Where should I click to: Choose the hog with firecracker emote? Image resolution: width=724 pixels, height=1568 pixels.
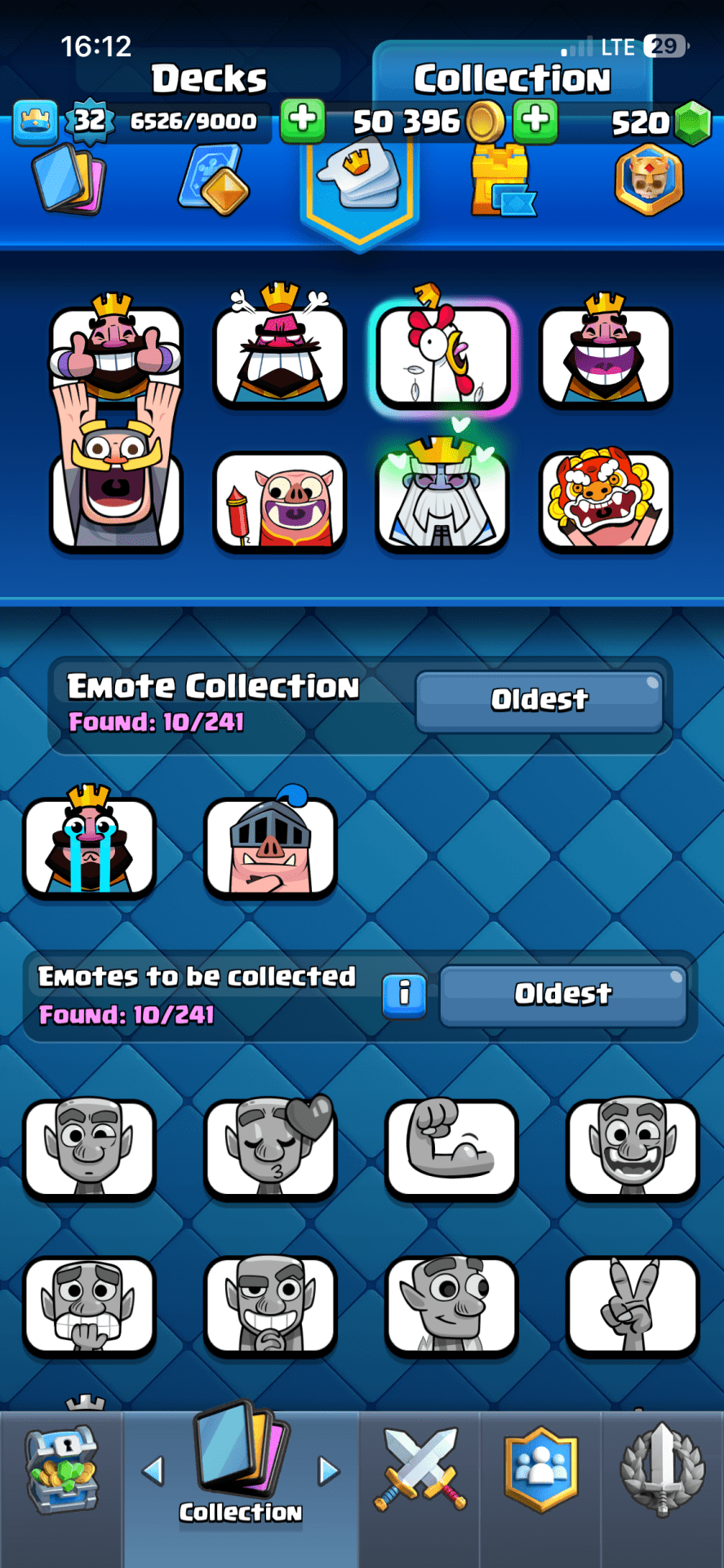tap(280, 501)
